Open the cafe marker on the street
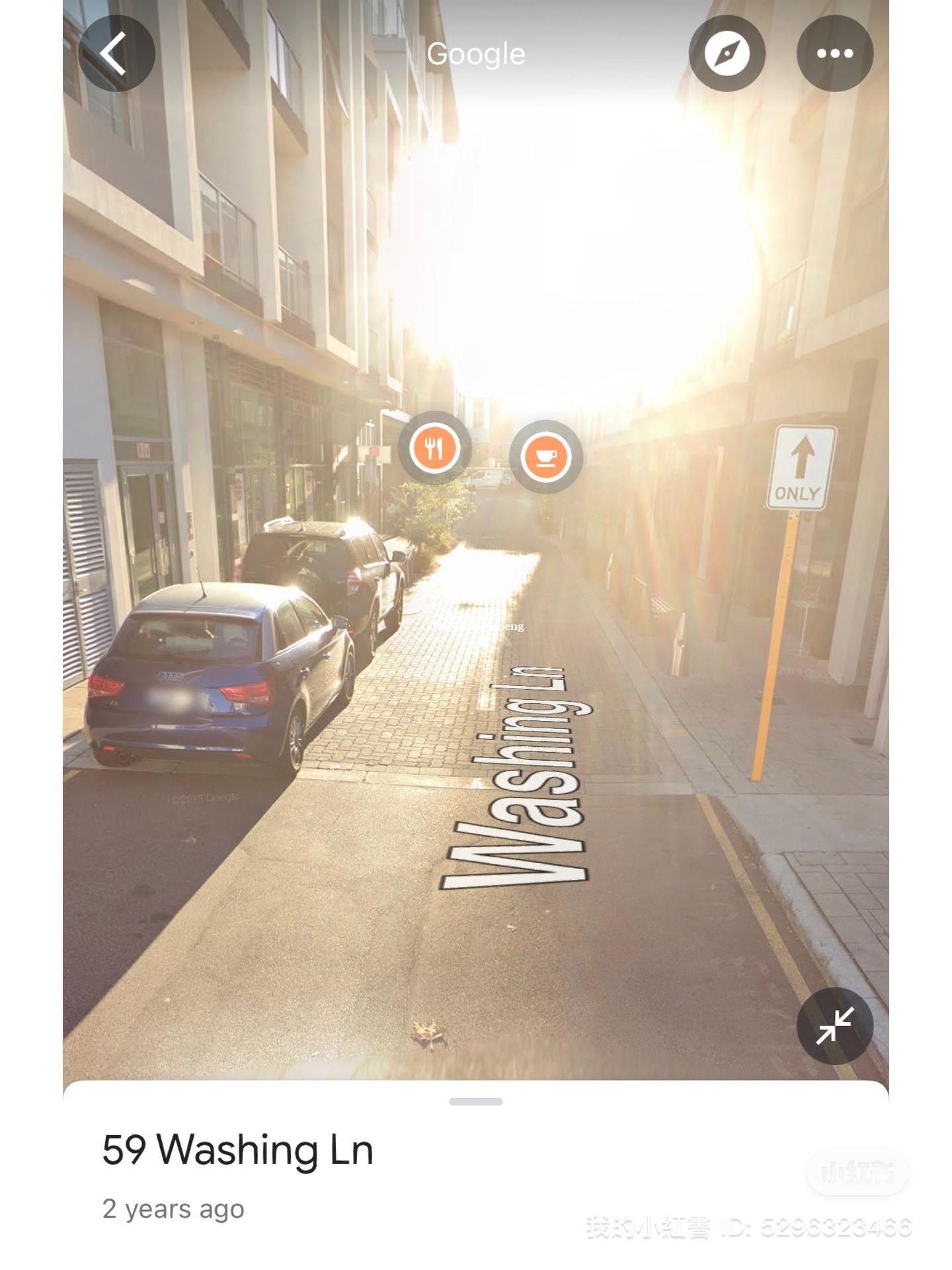The width and height of the screenshot is (952, 1270). [x=545, y=457]
